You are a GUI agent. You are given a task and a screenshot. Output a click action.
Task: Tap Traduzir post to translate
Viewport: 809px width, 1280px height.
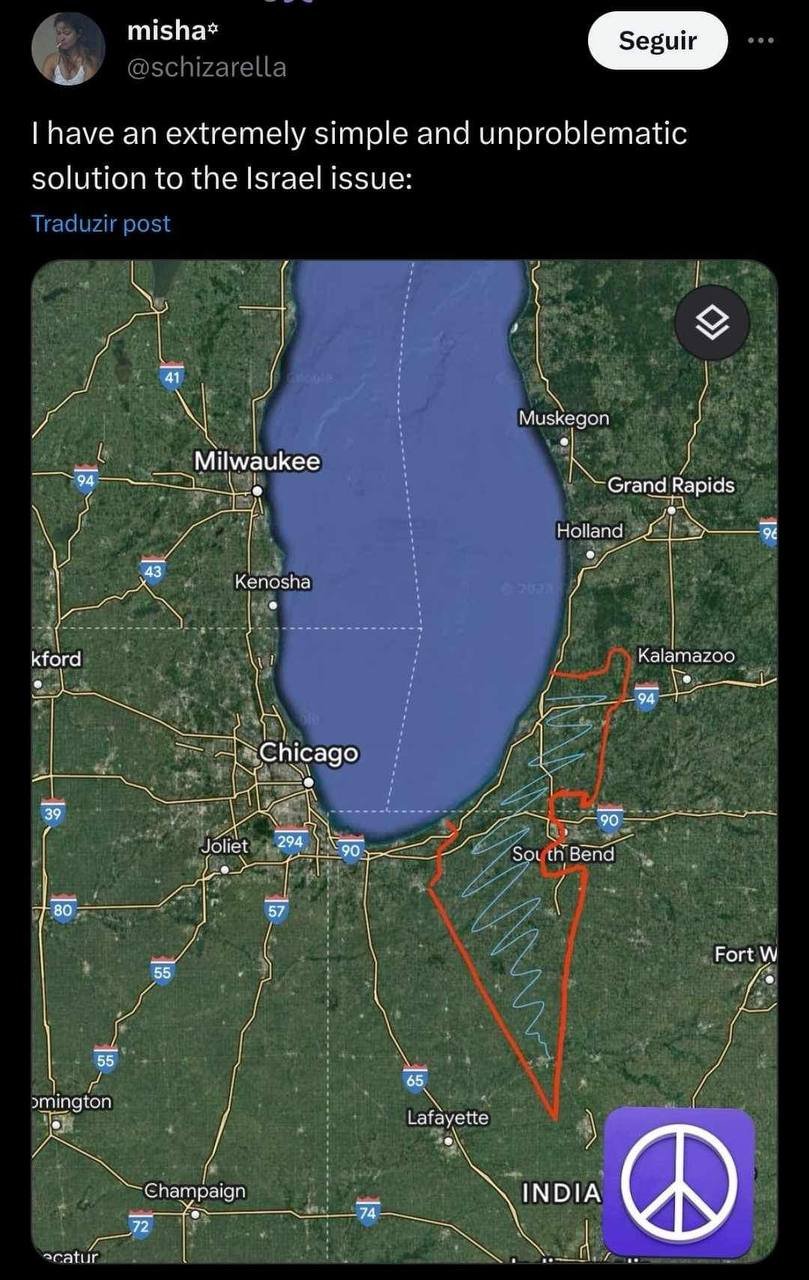coord(101,223)
